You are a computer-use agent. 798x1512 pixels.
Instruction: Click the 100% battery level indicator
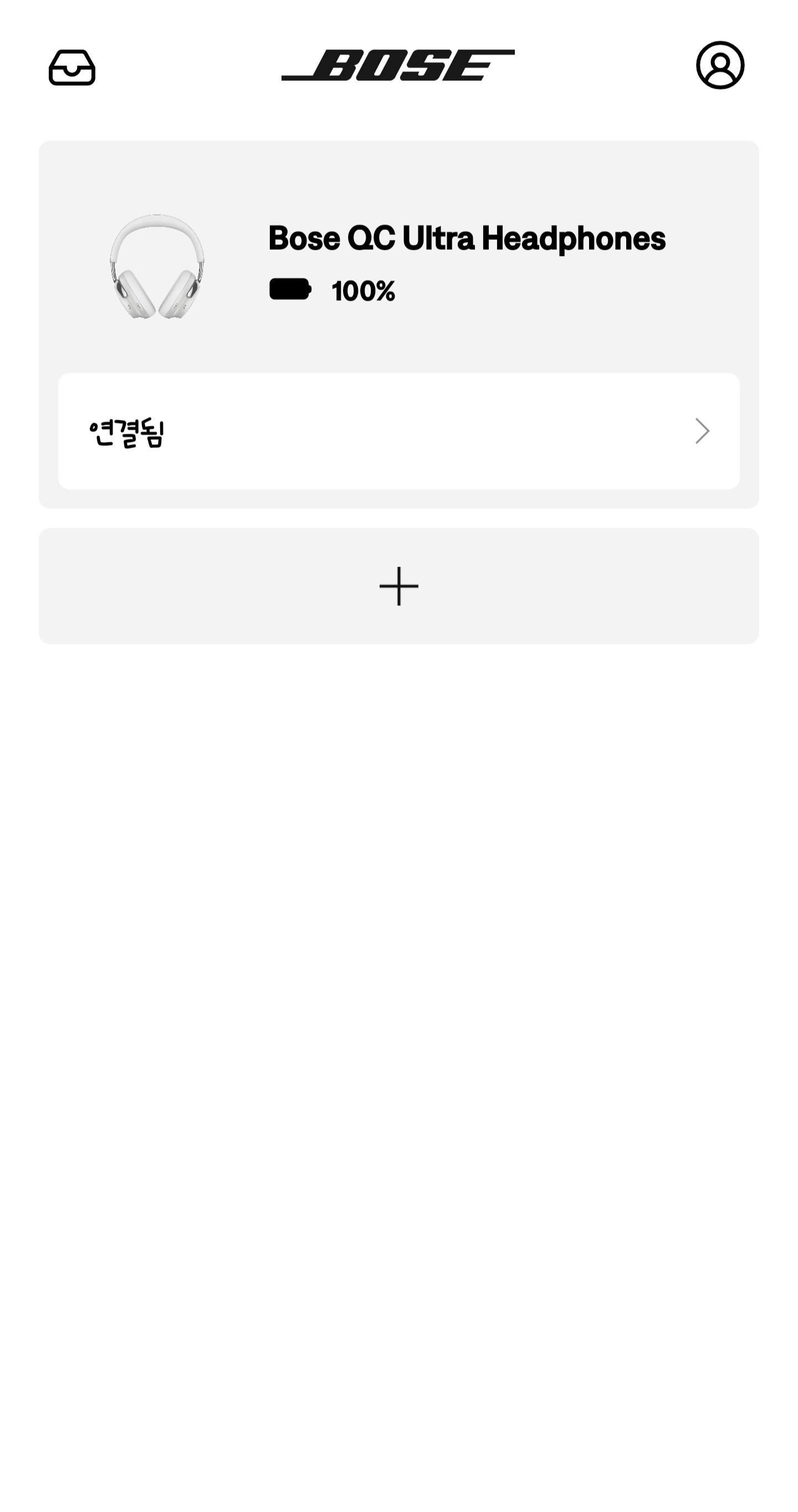click(363, 289)
